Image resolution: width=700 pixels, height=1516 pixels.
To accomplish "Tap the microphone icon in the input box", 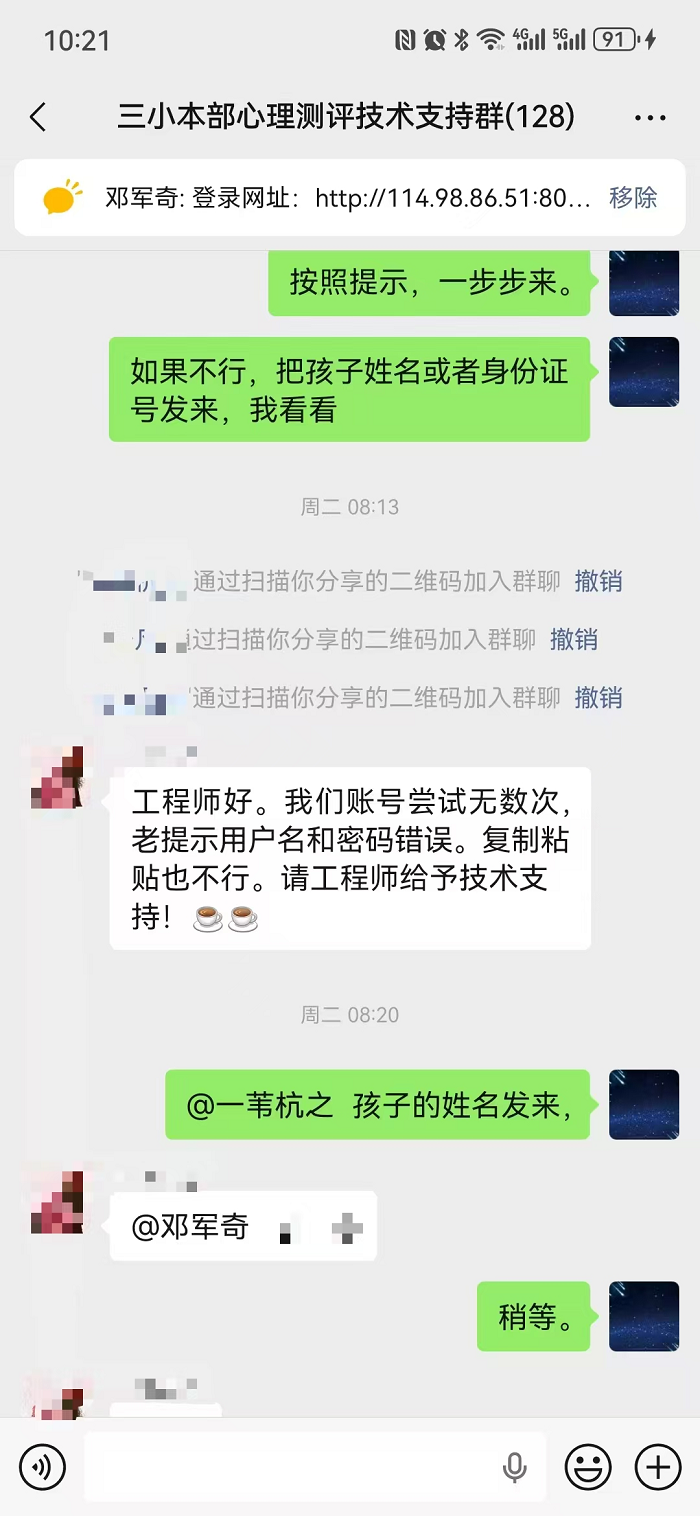I will point(514,1467).
